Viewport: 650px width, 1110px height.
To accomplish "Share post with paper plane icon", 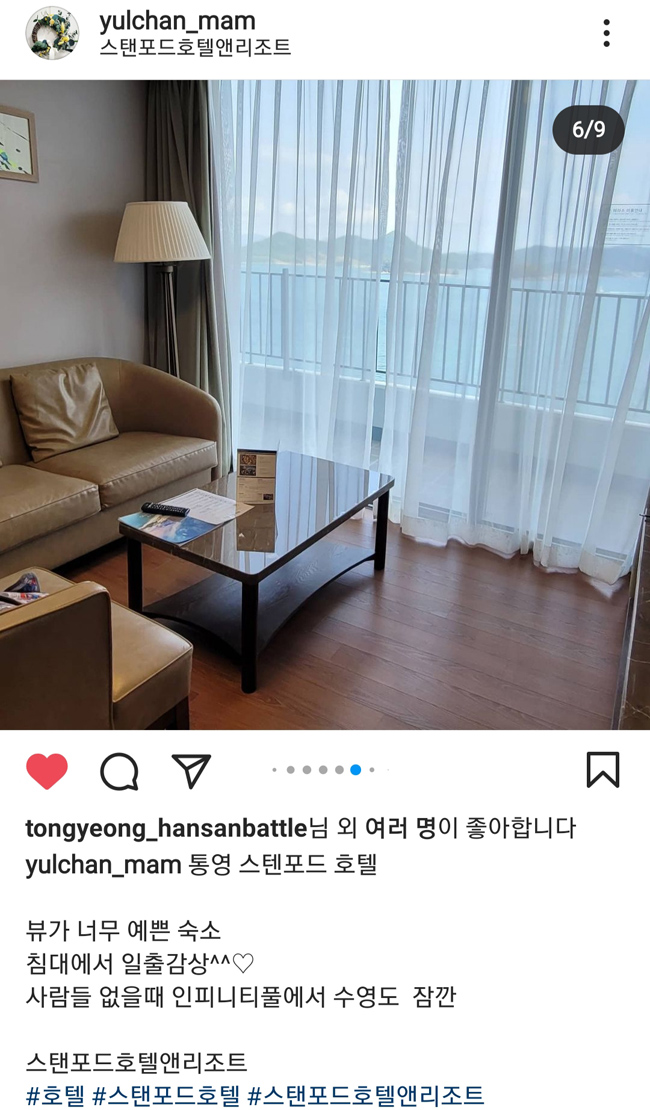I will [x=191, y=771].
